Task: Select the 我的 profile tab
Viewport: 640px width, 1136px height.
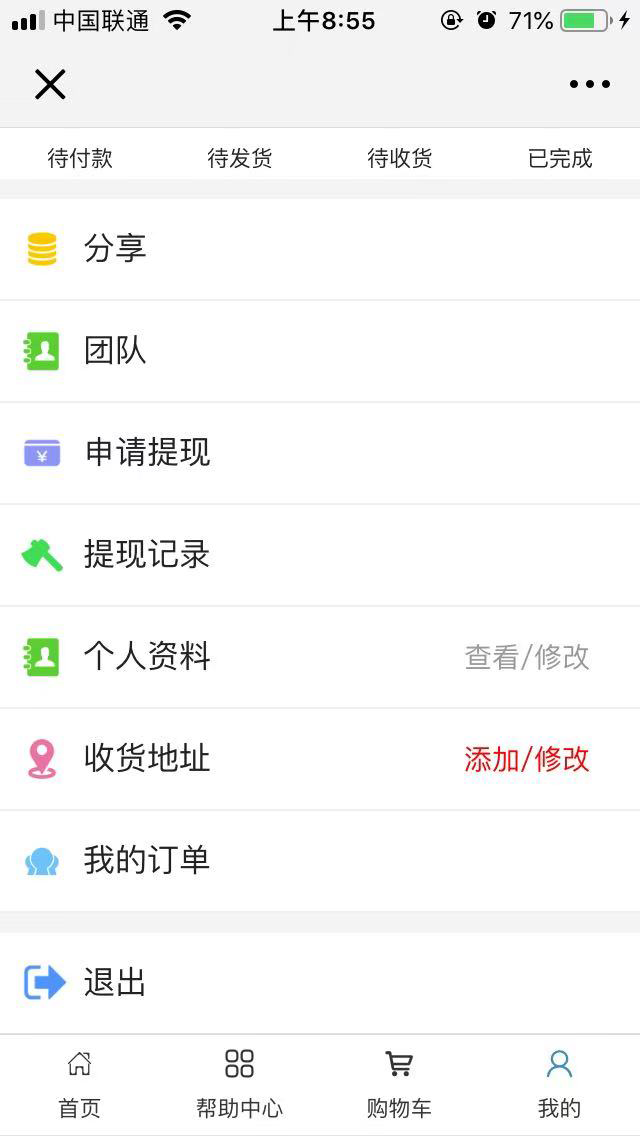Action: (x=560, y=1084)
